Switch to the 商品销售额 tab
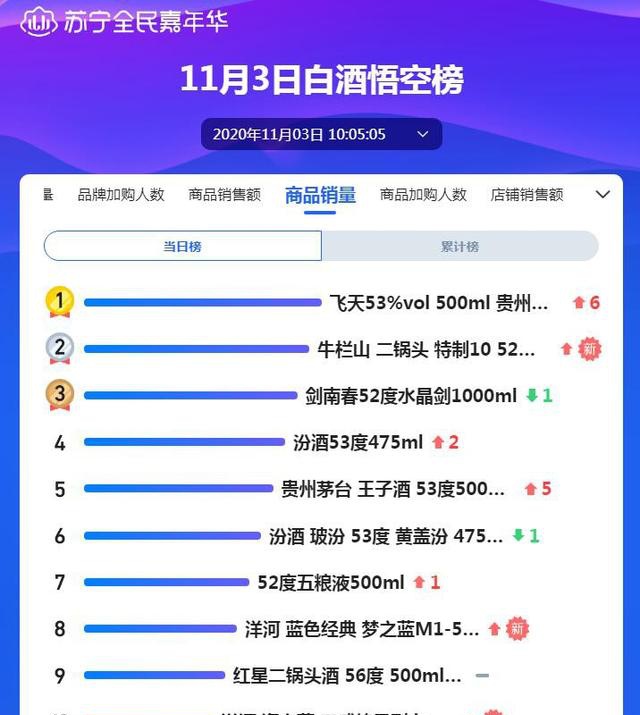 (x=225, y=195)
